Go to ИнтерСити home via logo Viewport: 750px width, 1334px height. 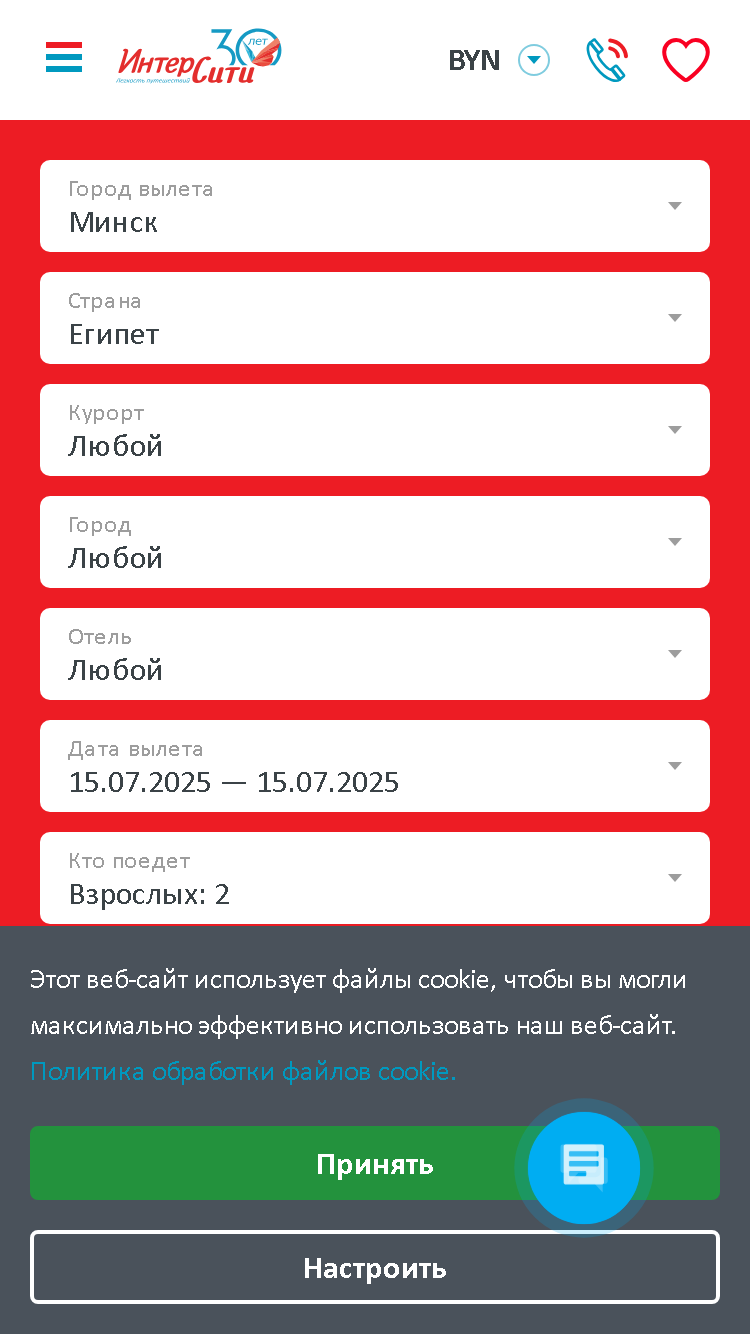[x=200, y=58]
